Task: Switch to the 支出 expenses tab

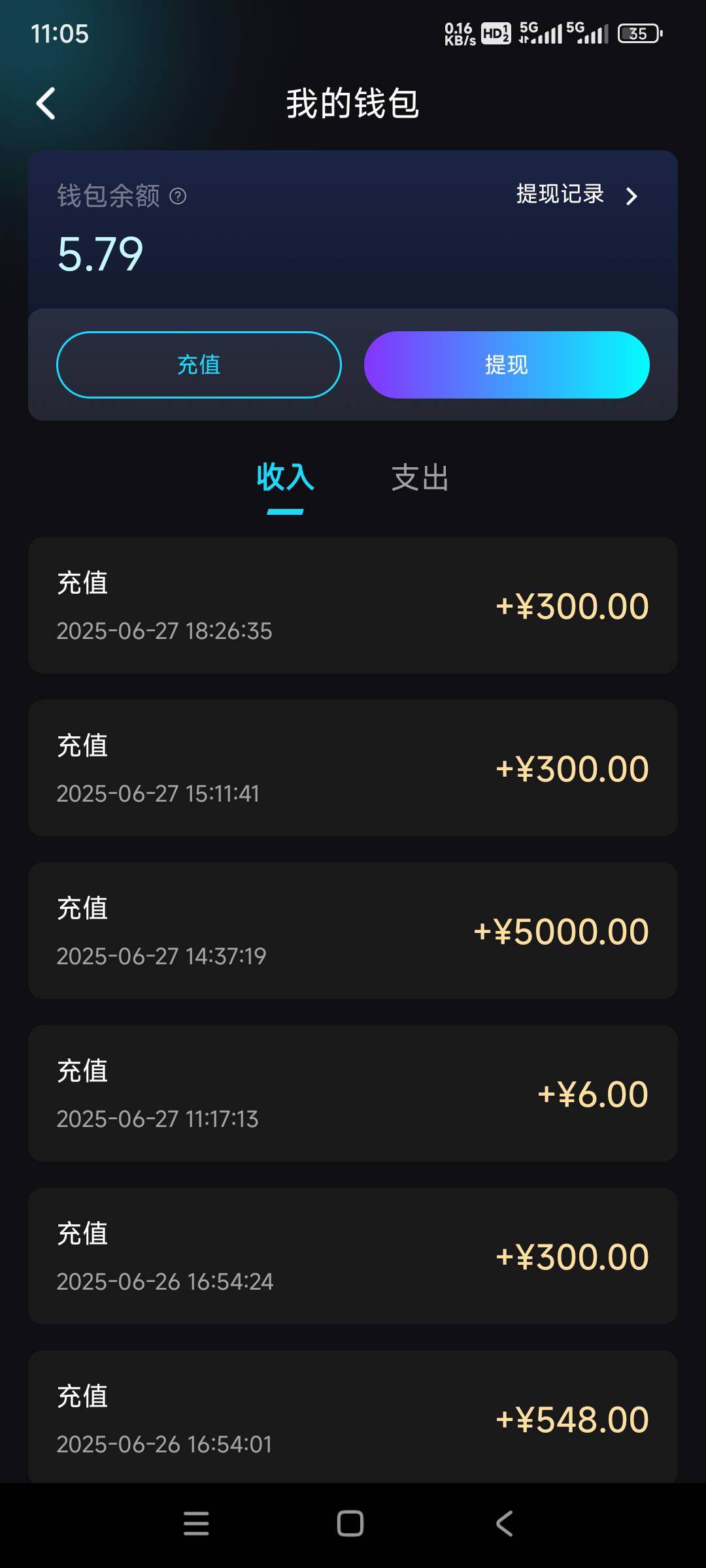Action: click(x=420, y=478)
